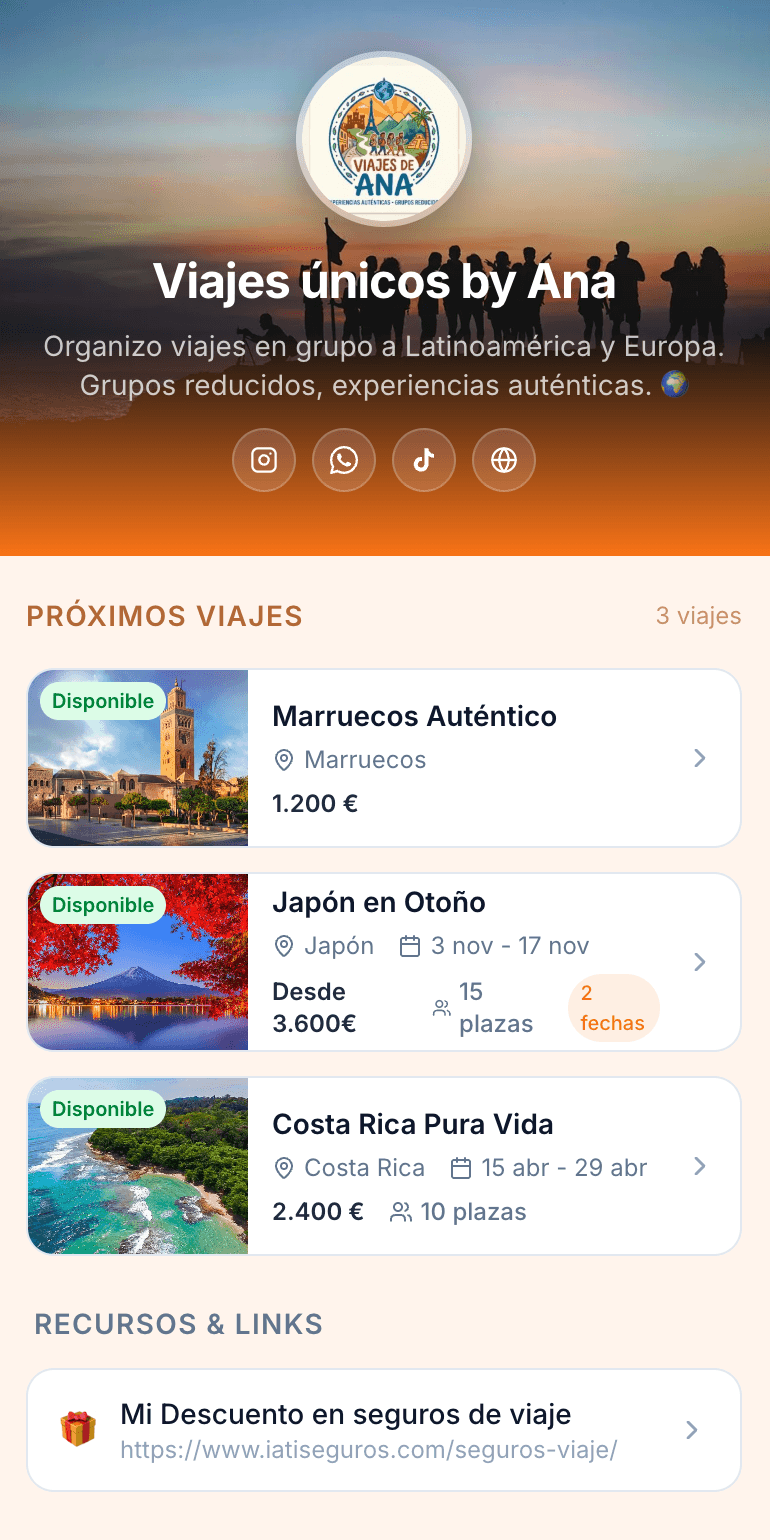Select the RECURSOS & LINKS section header
The image size is (770, 1540).
click(x=178, y=1324)
